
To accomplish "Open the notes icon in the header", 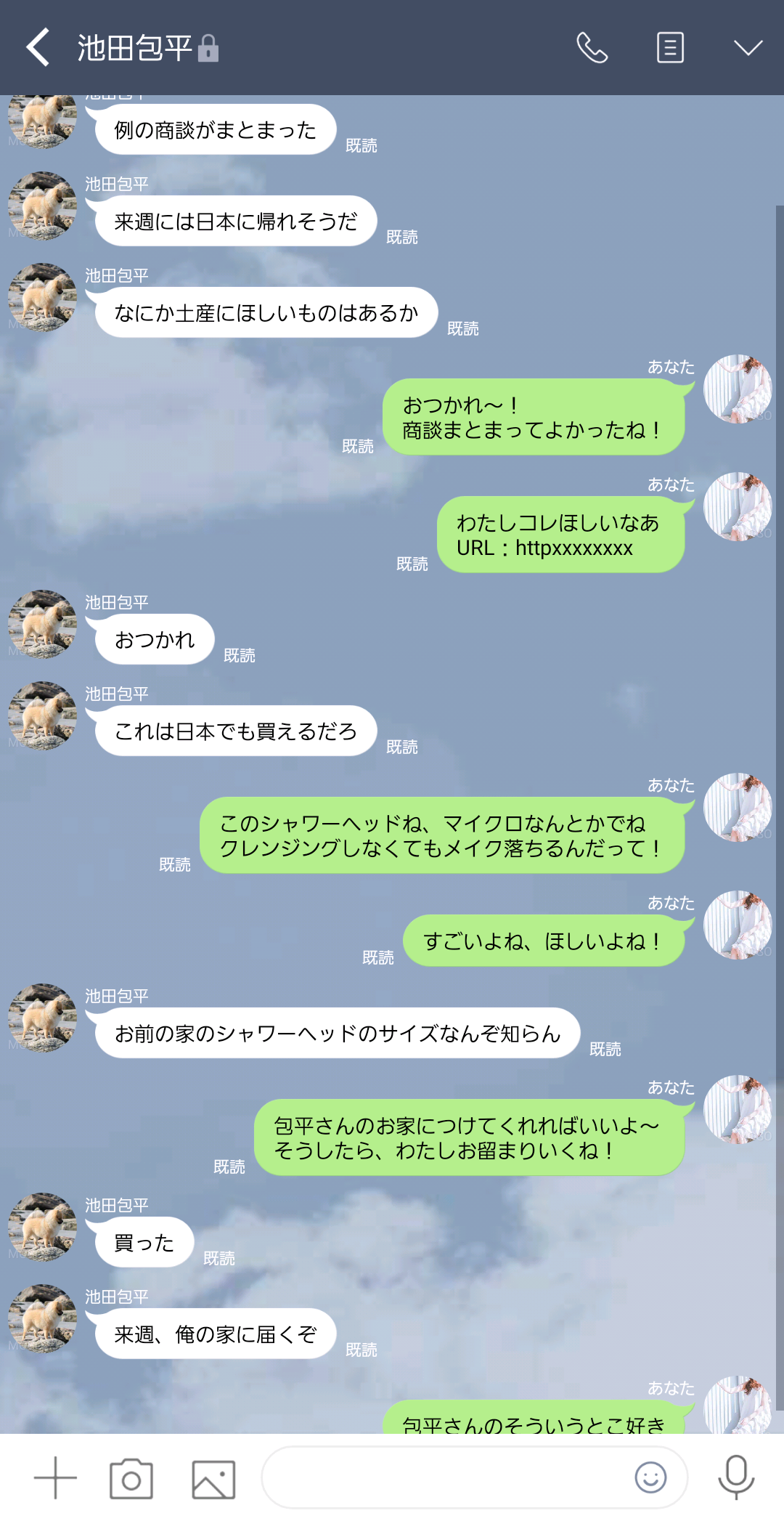I will (670, 48).
